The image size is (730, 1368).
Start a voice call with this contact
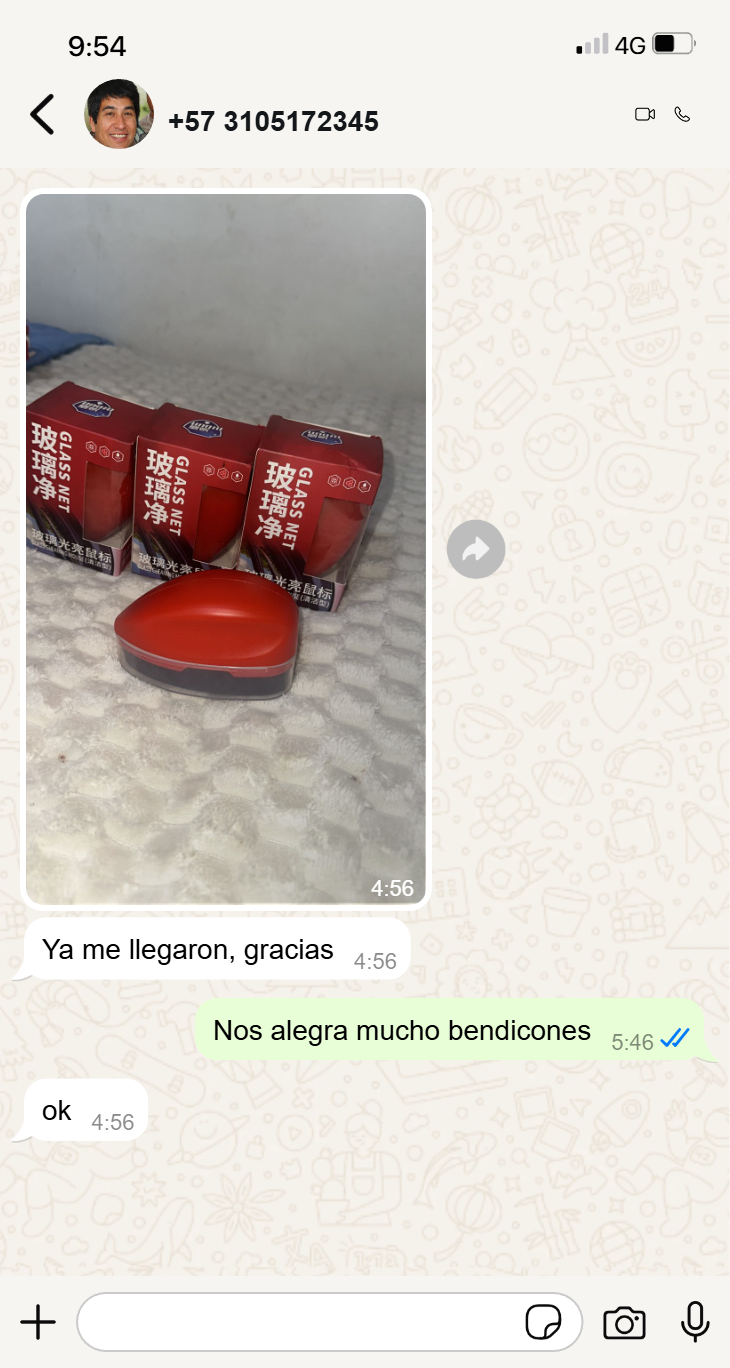(x=682, y=115)
